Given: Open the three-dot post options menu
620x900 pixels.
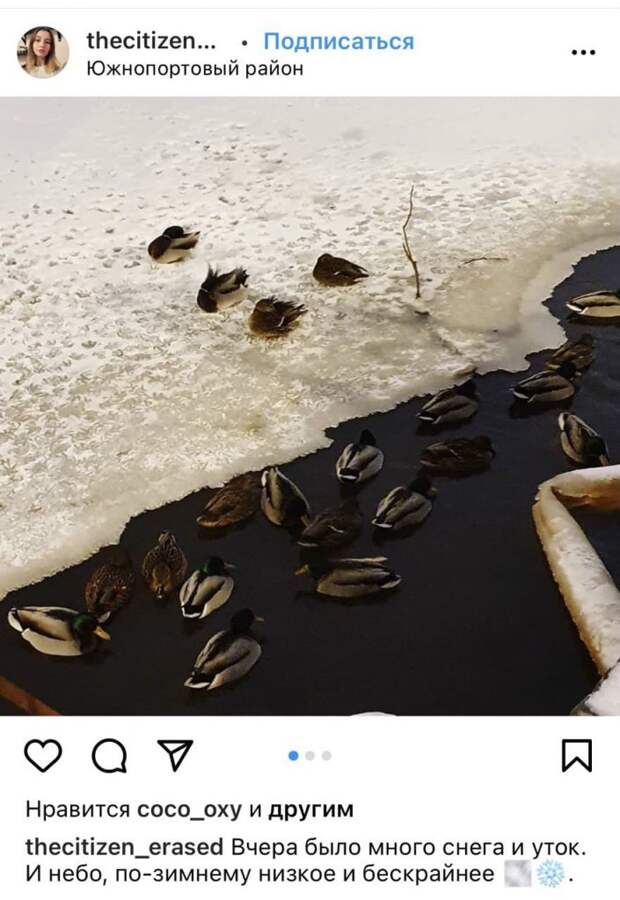Looking at the screenshot, I should coord(583,52).
